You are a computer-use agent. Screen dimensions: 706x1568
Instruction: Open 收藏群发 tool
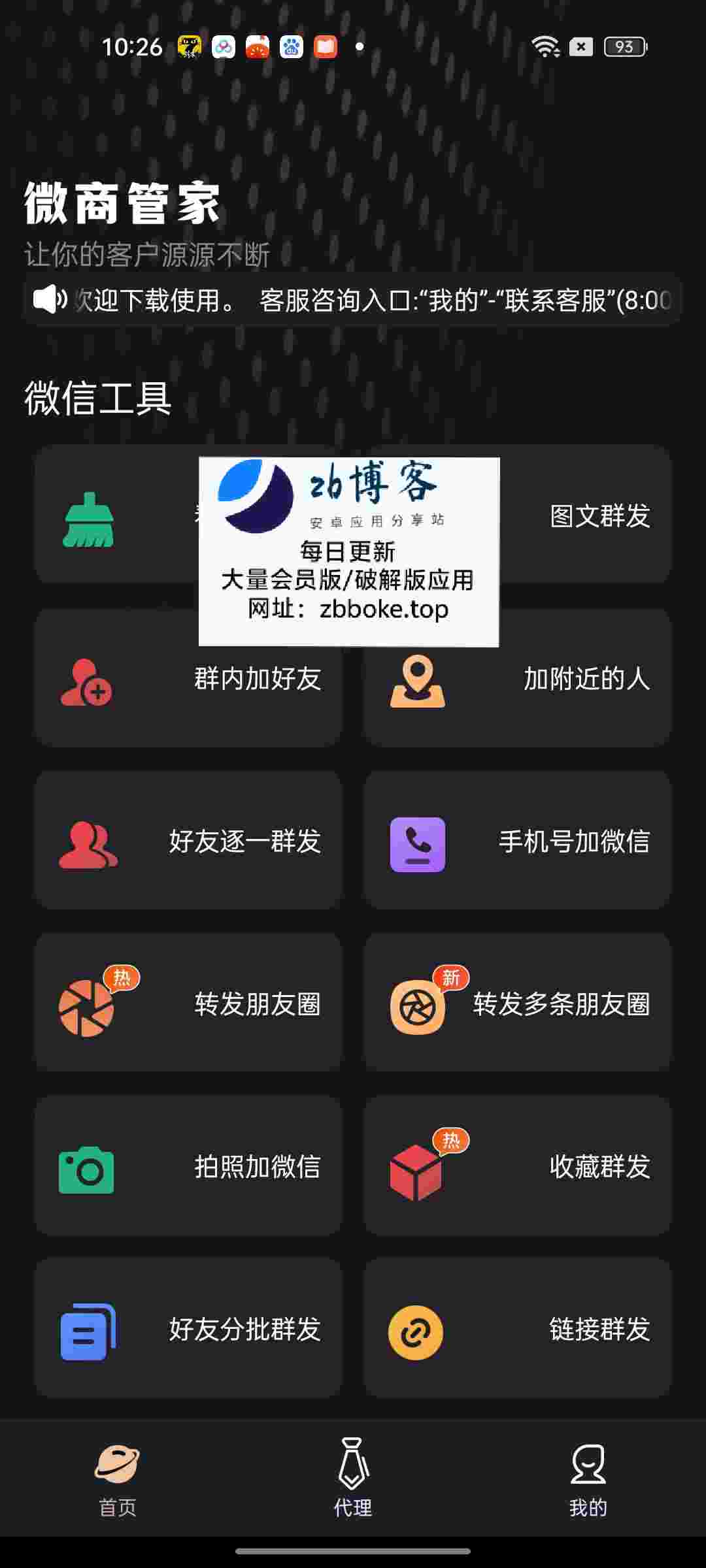(517, 1166)
